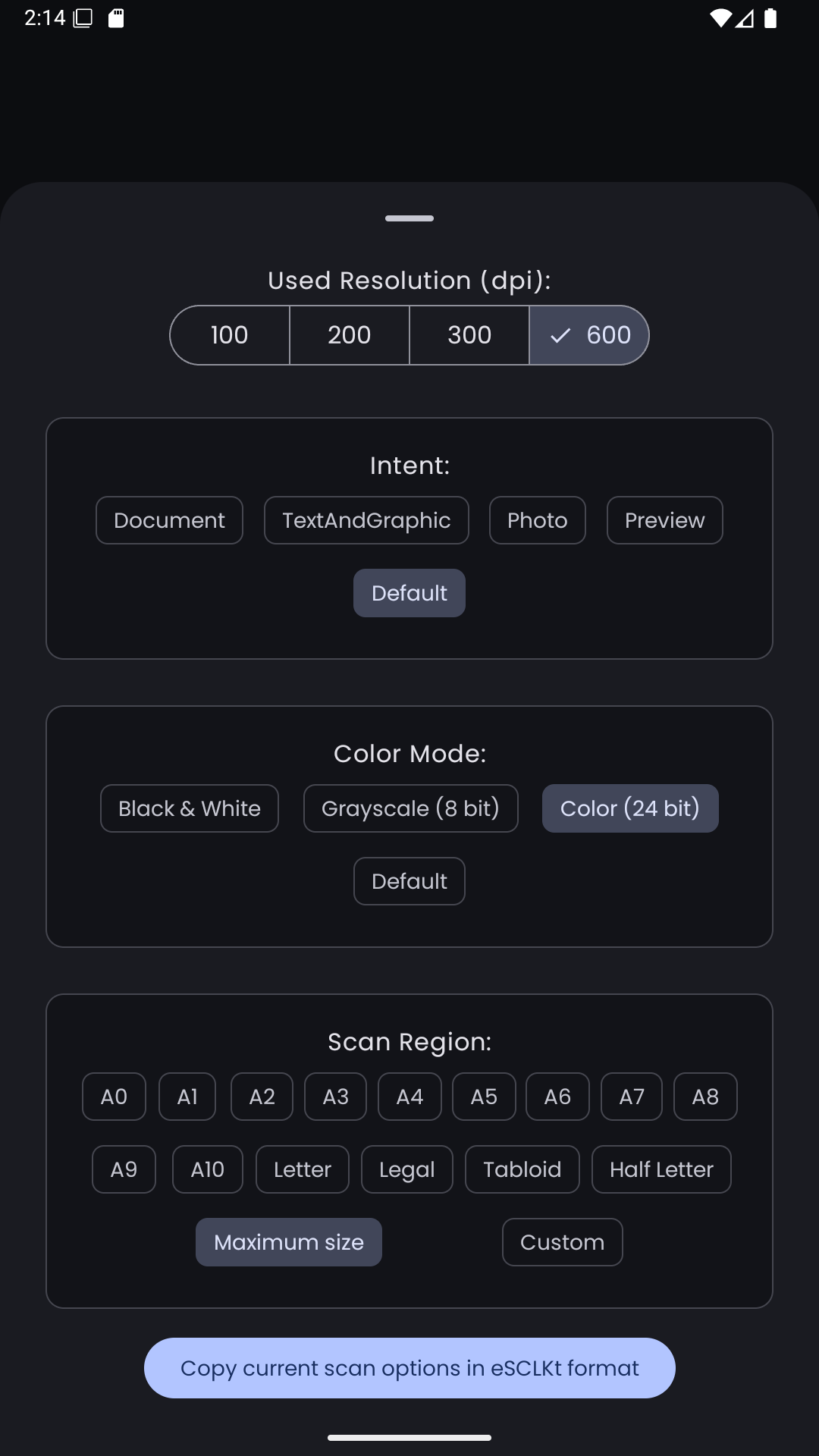Switch resolution to 300 dpi
The height and width of the screenshot is (1456, 819).
[x=469, y=335]
